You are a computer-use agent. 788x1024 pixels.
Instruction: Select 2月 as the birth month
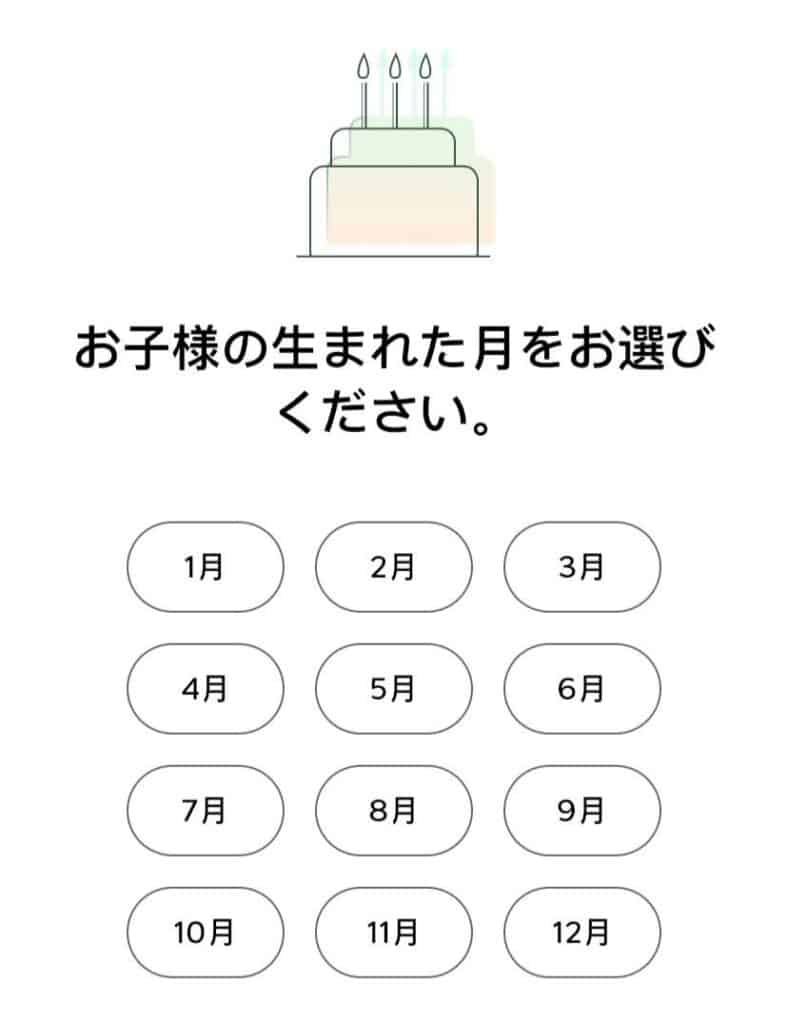394,566
